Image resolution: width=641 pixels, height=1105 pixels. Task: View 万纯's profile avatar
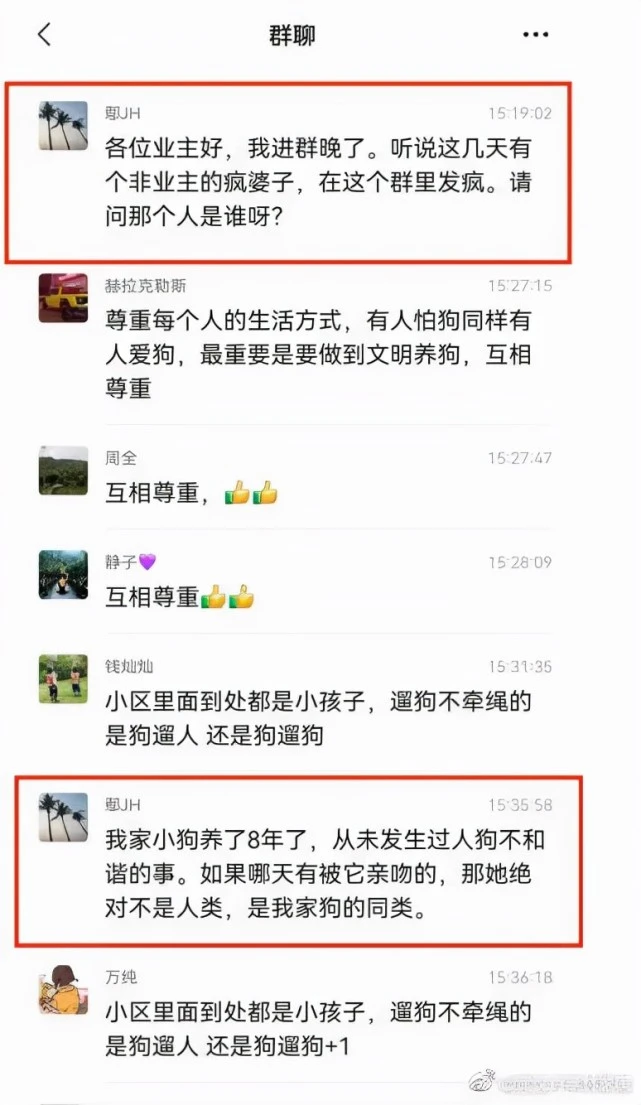[63, 989]
